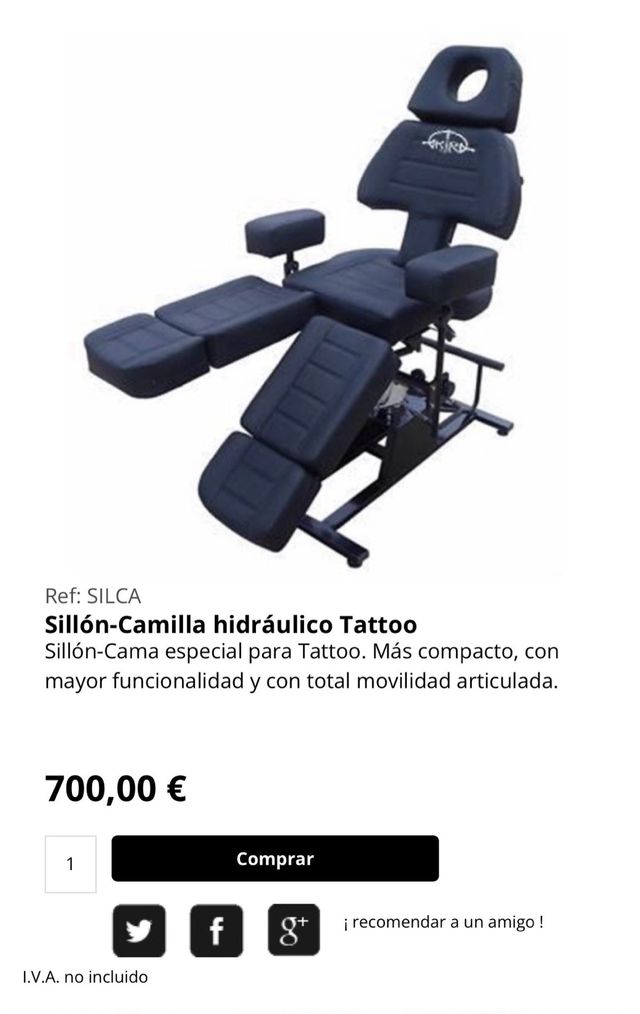Select the quantity input field
640x1014 pixels.
pos(70,863)
